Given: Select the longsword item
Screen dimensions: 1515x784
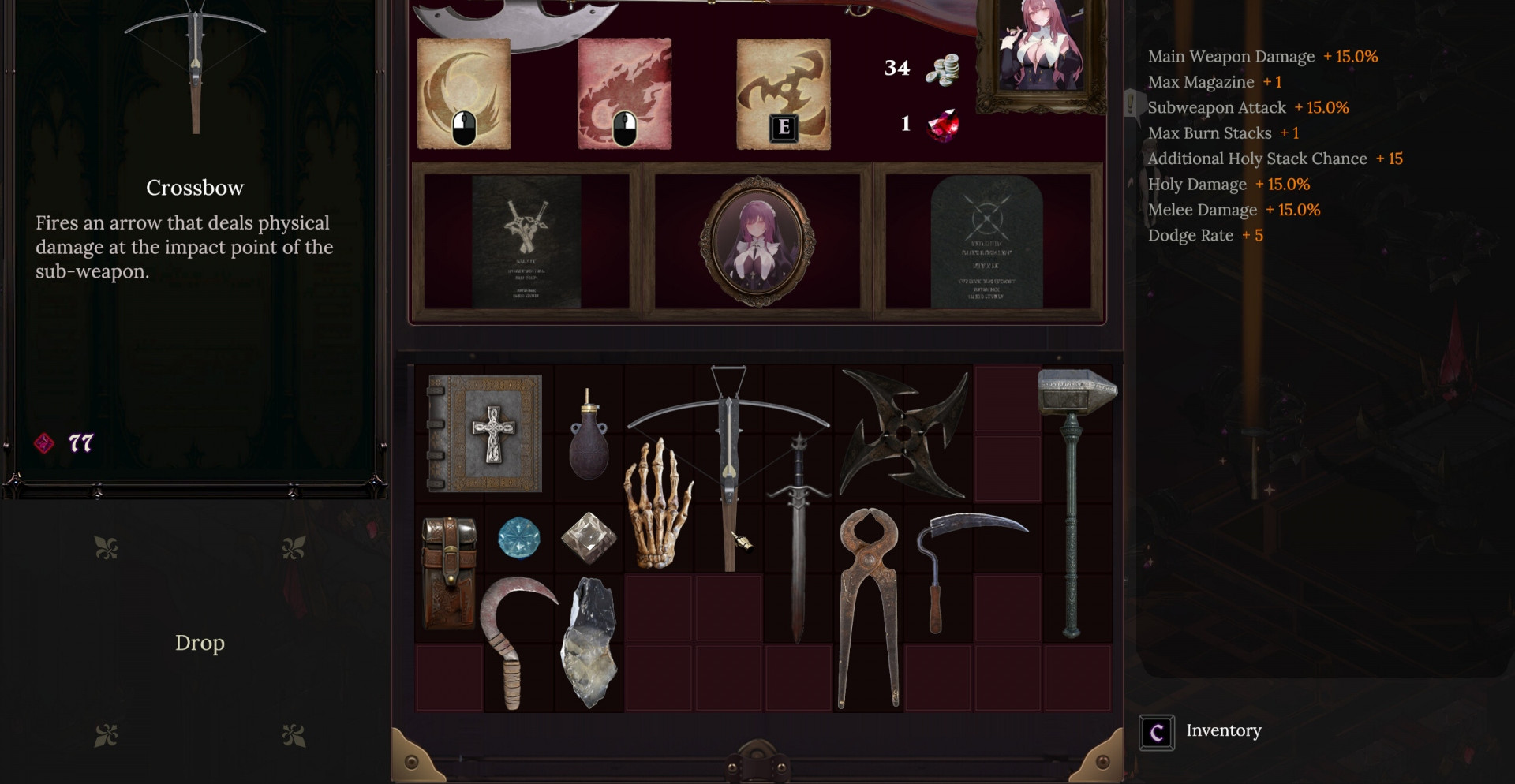Looking at the screenshot, I should 799,536.
